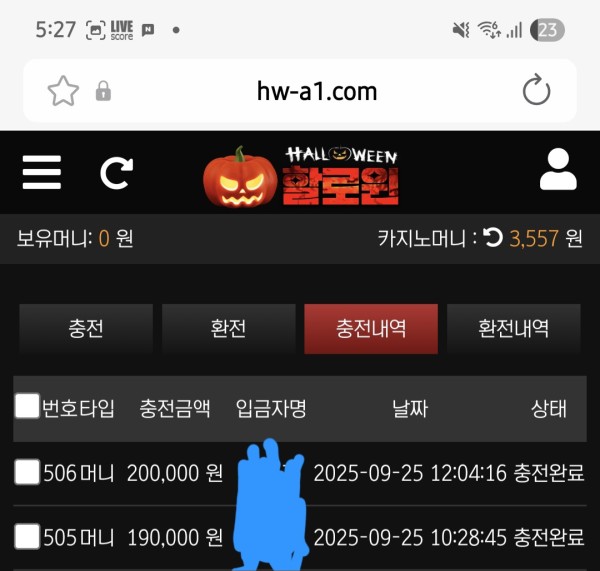Go to Halloween logo home page
The width and height of the screenshot is (600, 571).
coord(300,173)
